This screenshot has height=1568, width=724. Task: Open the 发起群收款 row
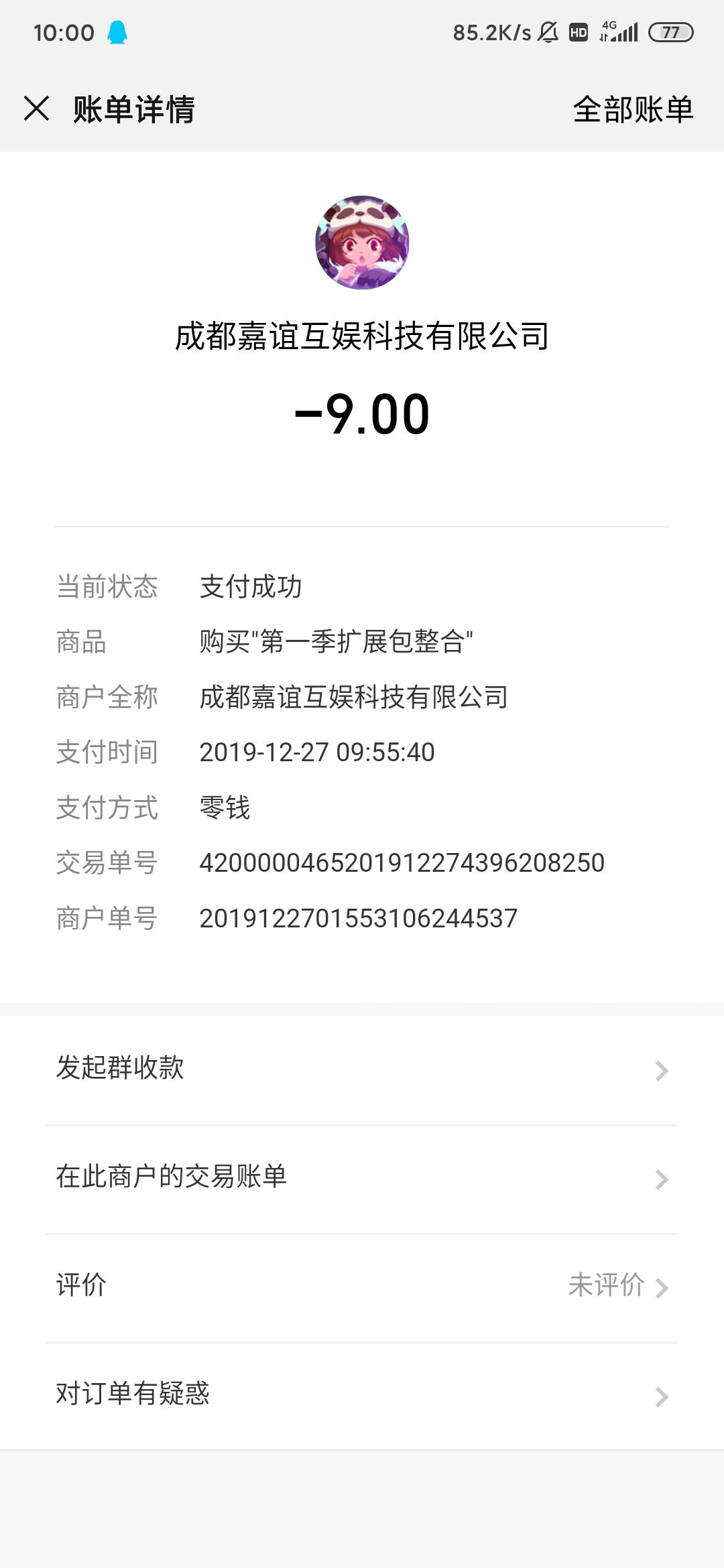362,1069
